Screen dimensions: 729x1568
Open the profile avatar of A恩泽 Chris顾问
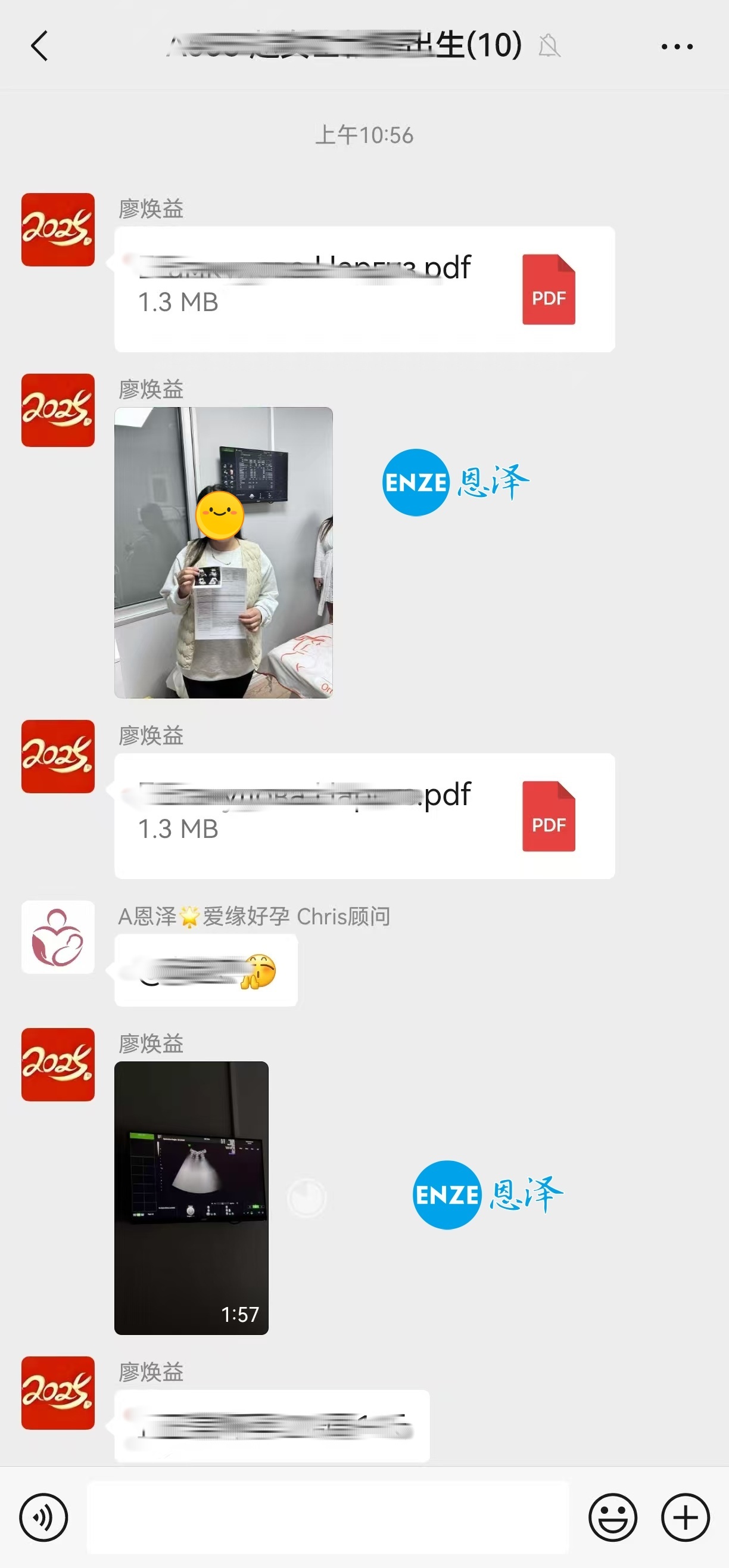click(x=58, y=937)
